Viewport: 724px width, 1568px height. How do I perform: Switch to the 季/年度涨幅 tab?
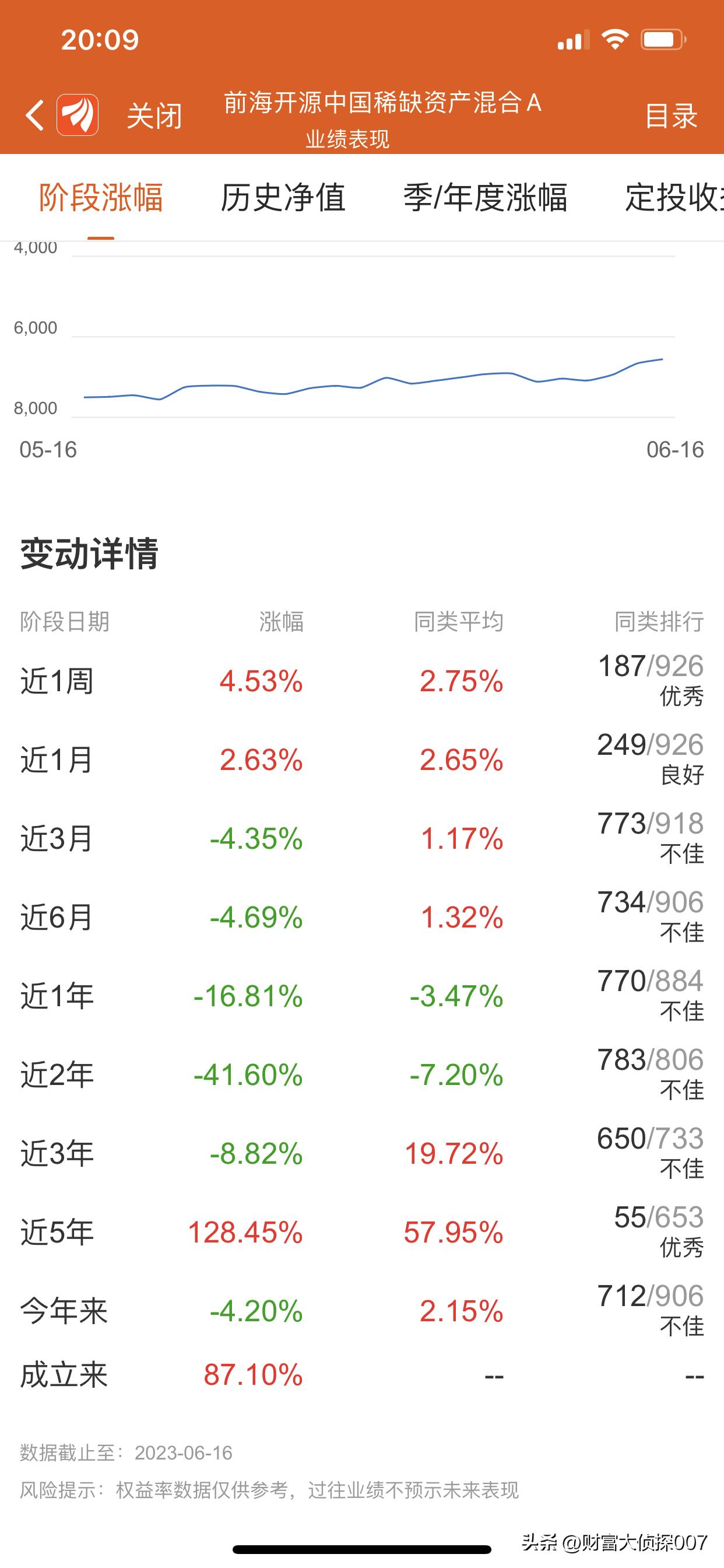[x=487, y=197]
